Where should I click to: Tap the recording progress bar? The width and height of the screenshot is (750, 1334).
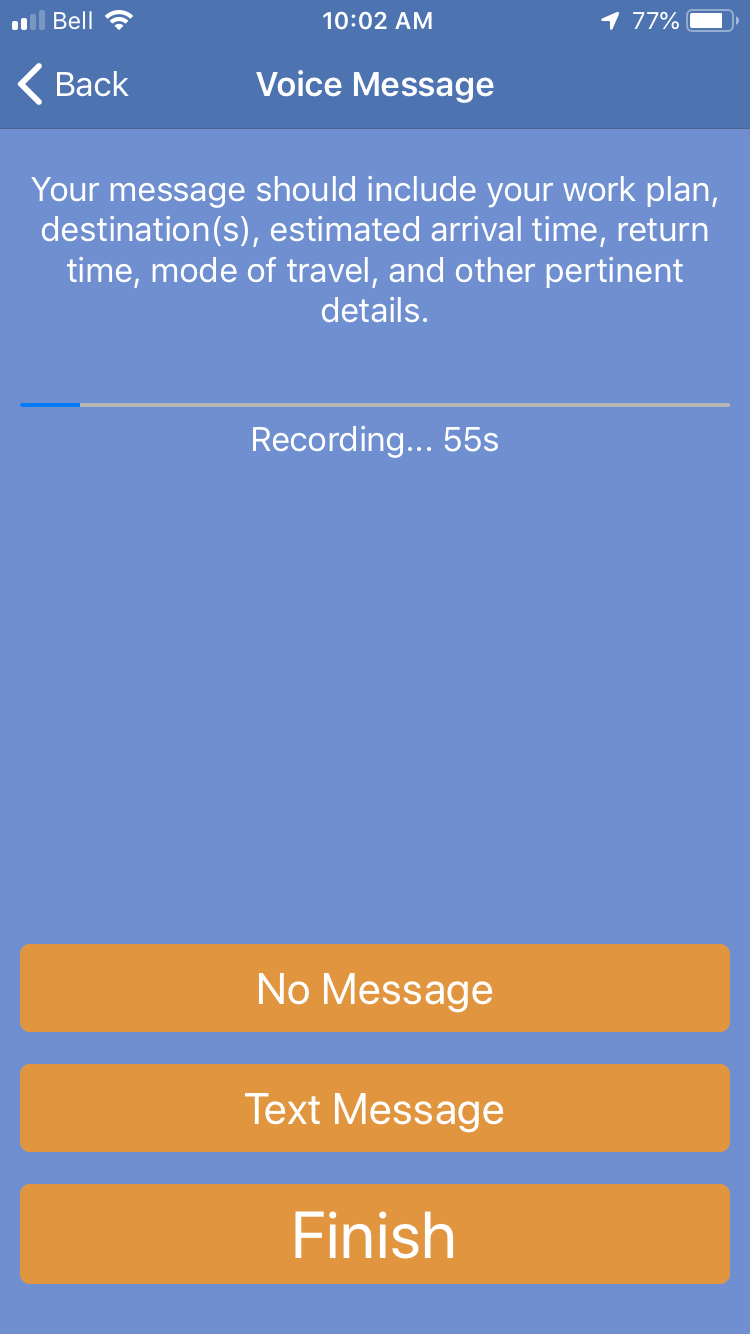point(375,404)
